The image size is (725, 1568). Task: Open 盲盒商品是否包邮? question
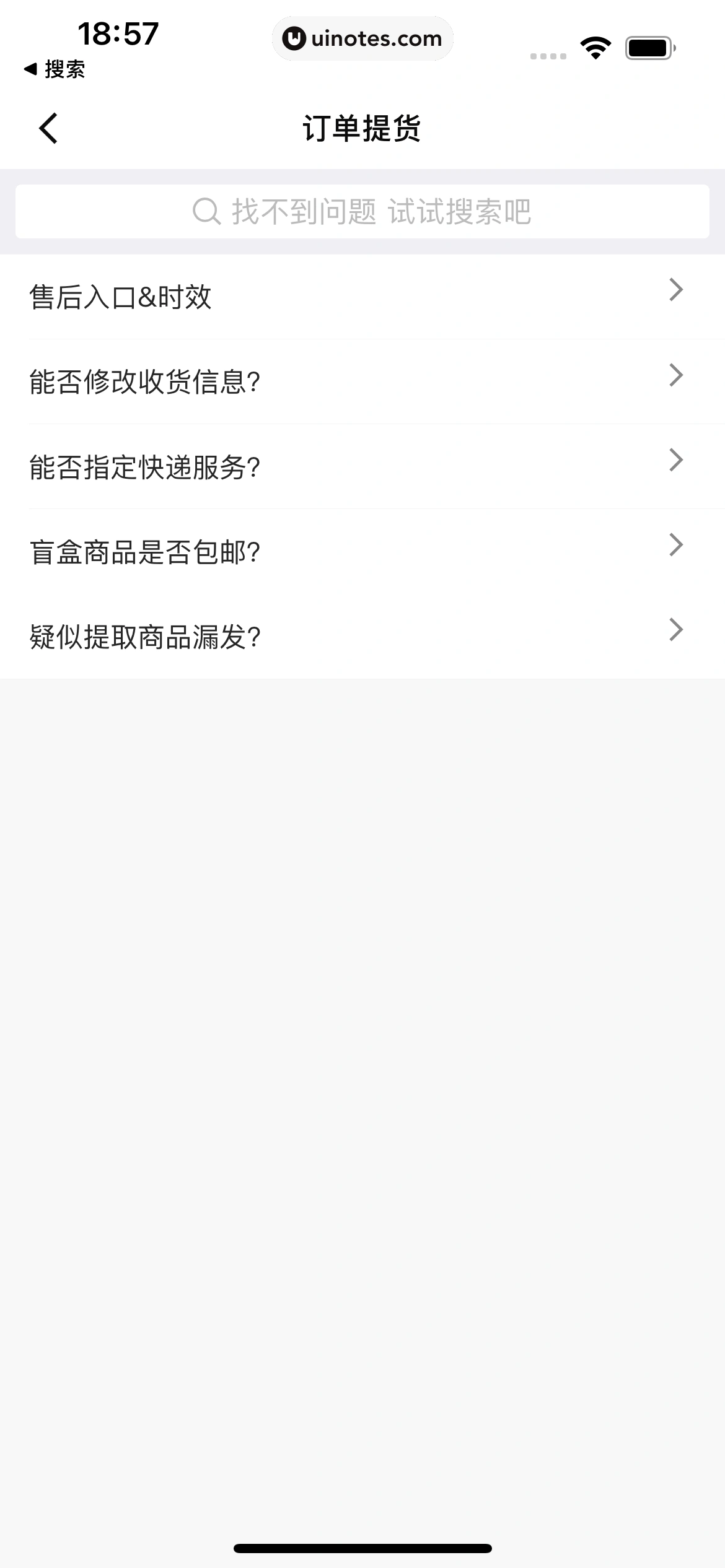(362, 551)
